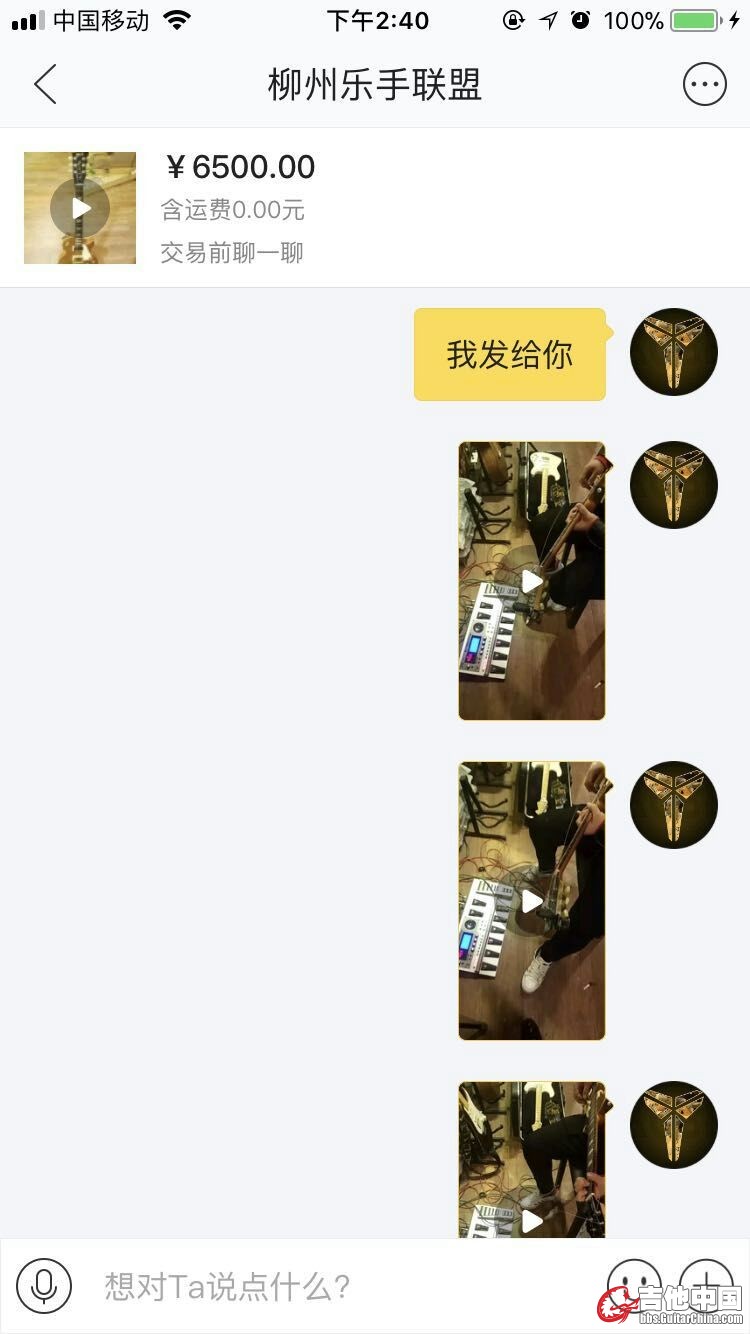The width and height of the screenshot is (750, 1334).
Task: Open sender avatar beside 我发给你 message
Action: pos(674,352)
